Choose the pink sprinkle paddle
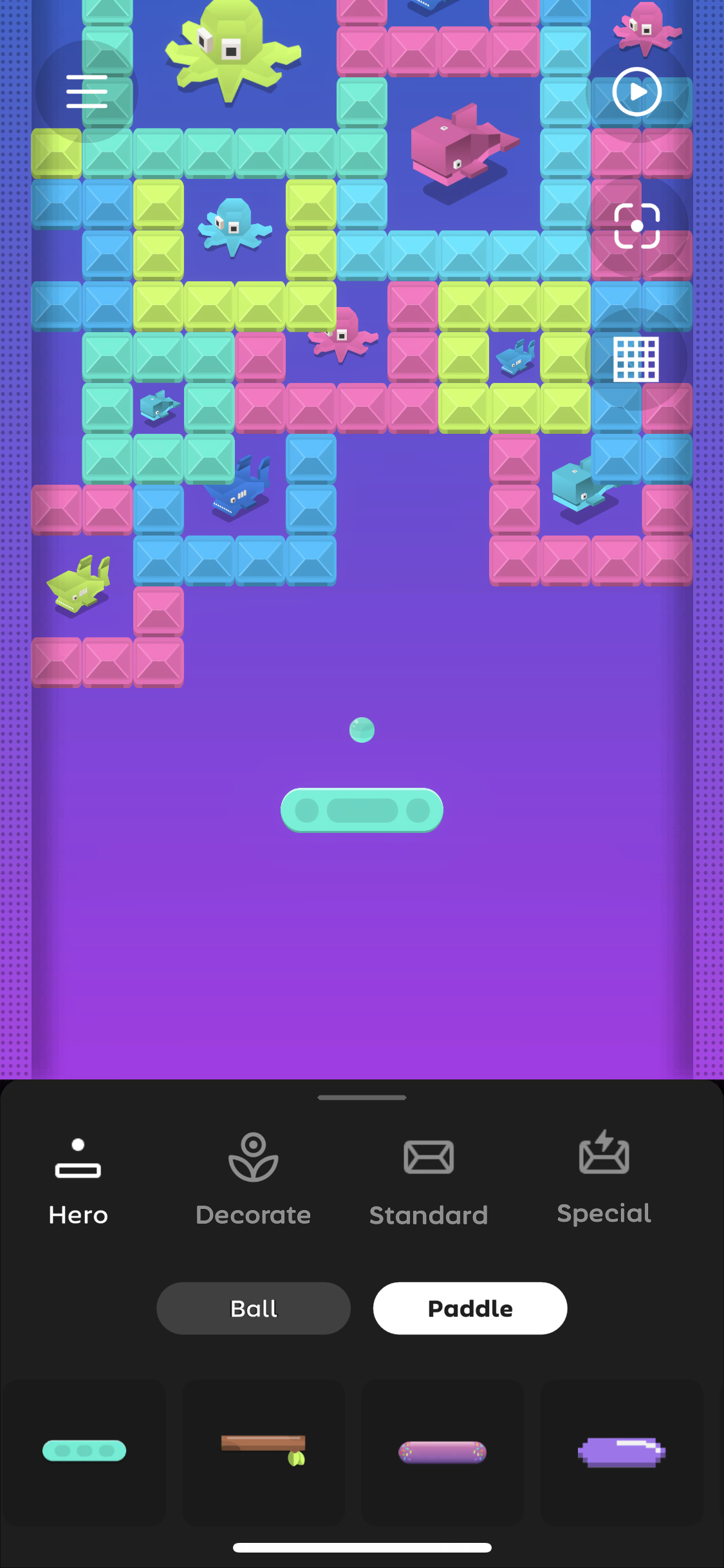Image resolution: width=724 pixels, height=1568 pixels. [x=442, y=1451]
